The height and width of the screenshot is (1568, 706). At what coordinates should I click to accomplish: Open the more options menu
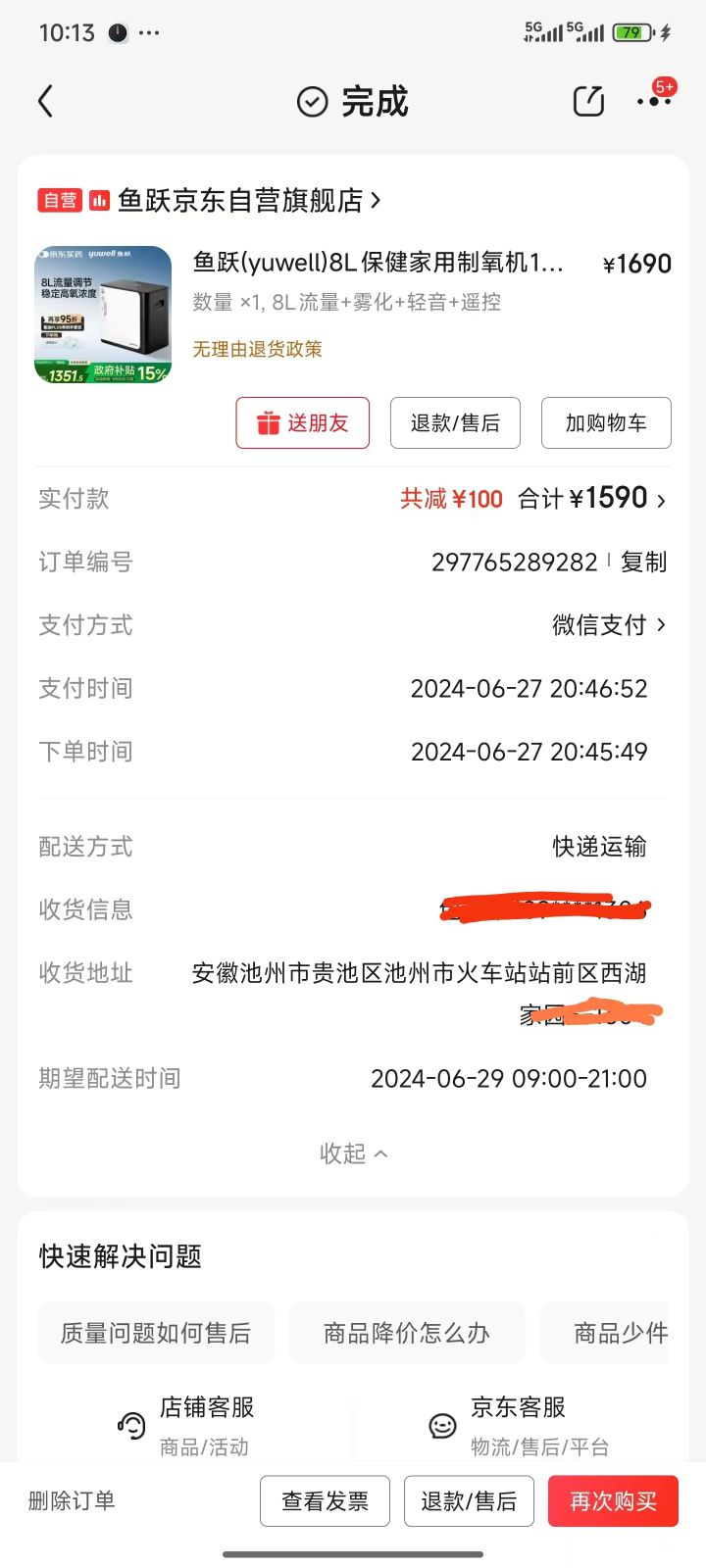pyautogui.click(x=653, y=102)
